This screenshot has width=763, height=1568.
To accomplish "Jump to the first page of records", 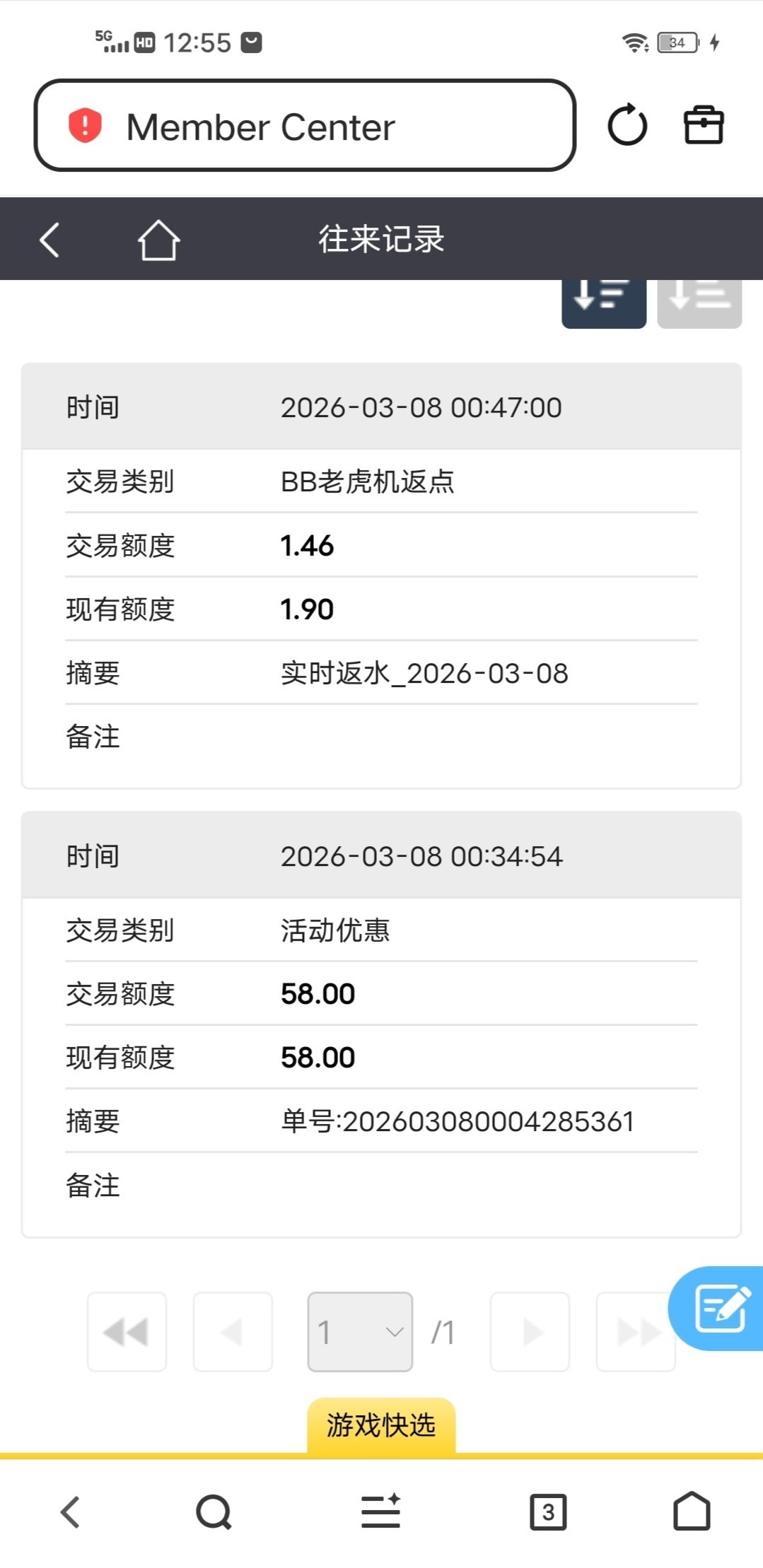I will [x=127, y=1332].
